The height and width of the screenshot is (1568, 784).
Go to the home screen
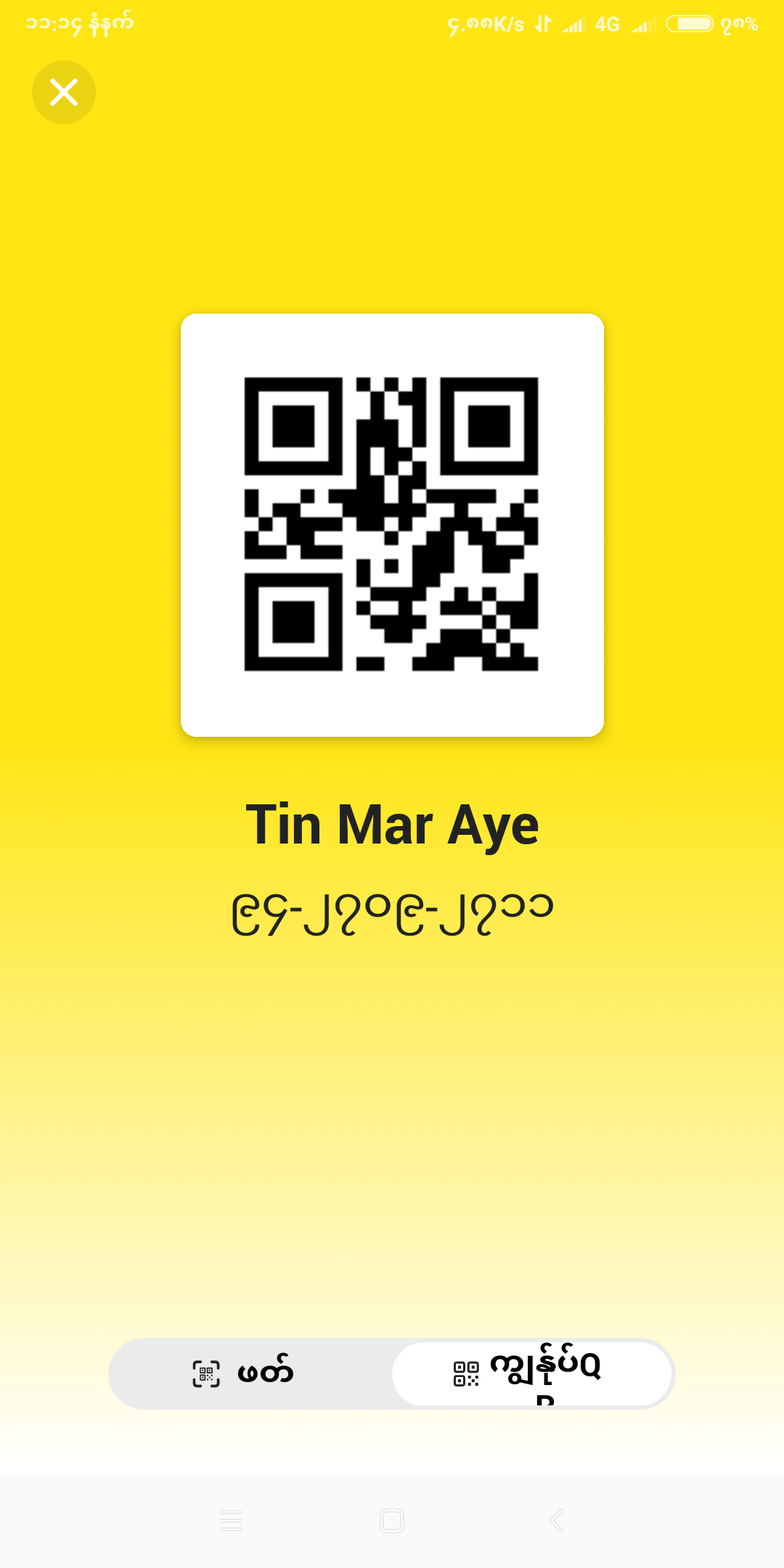pos(392,1520)
